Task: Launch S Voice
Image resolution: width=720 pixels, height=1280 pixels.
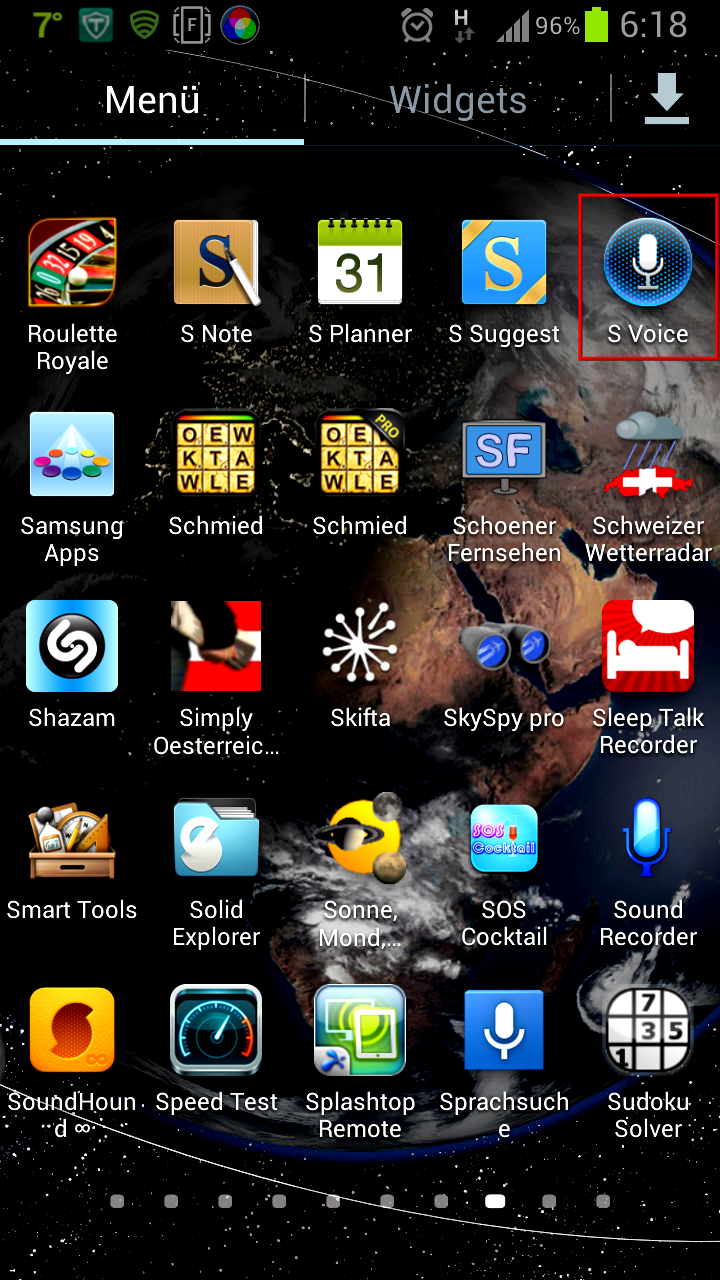Action: coord(648,278)
